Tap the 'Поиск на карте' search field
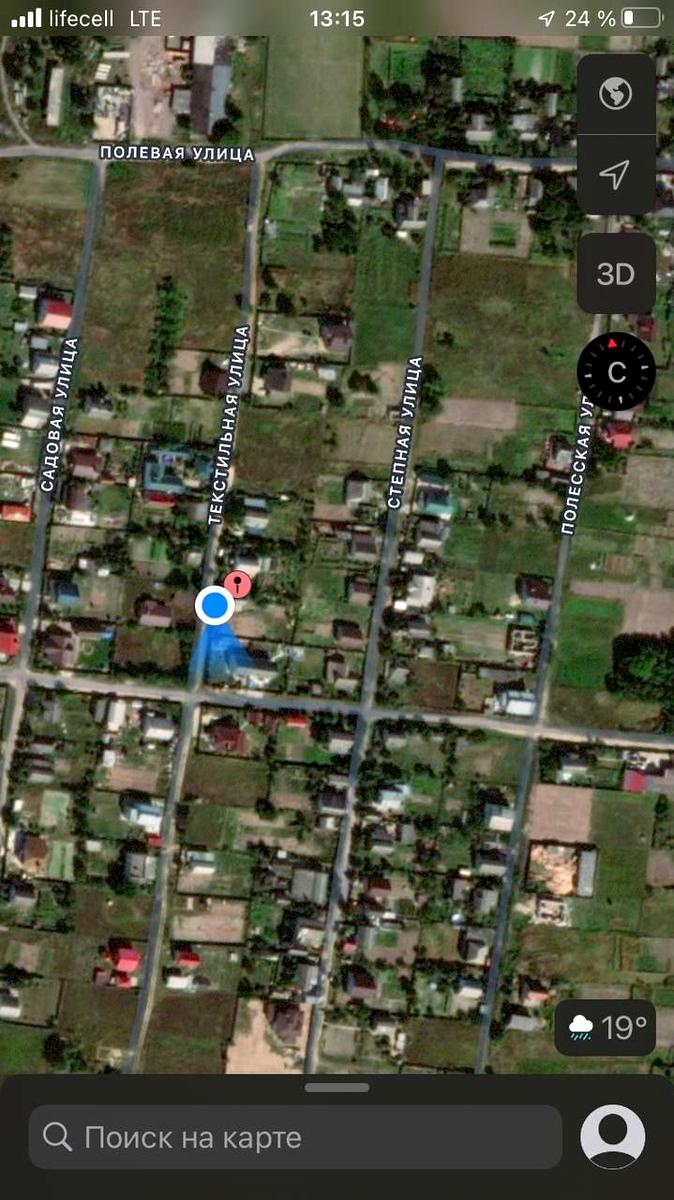The height and width of the screenshot is (1200, 674). point(295,1137)
